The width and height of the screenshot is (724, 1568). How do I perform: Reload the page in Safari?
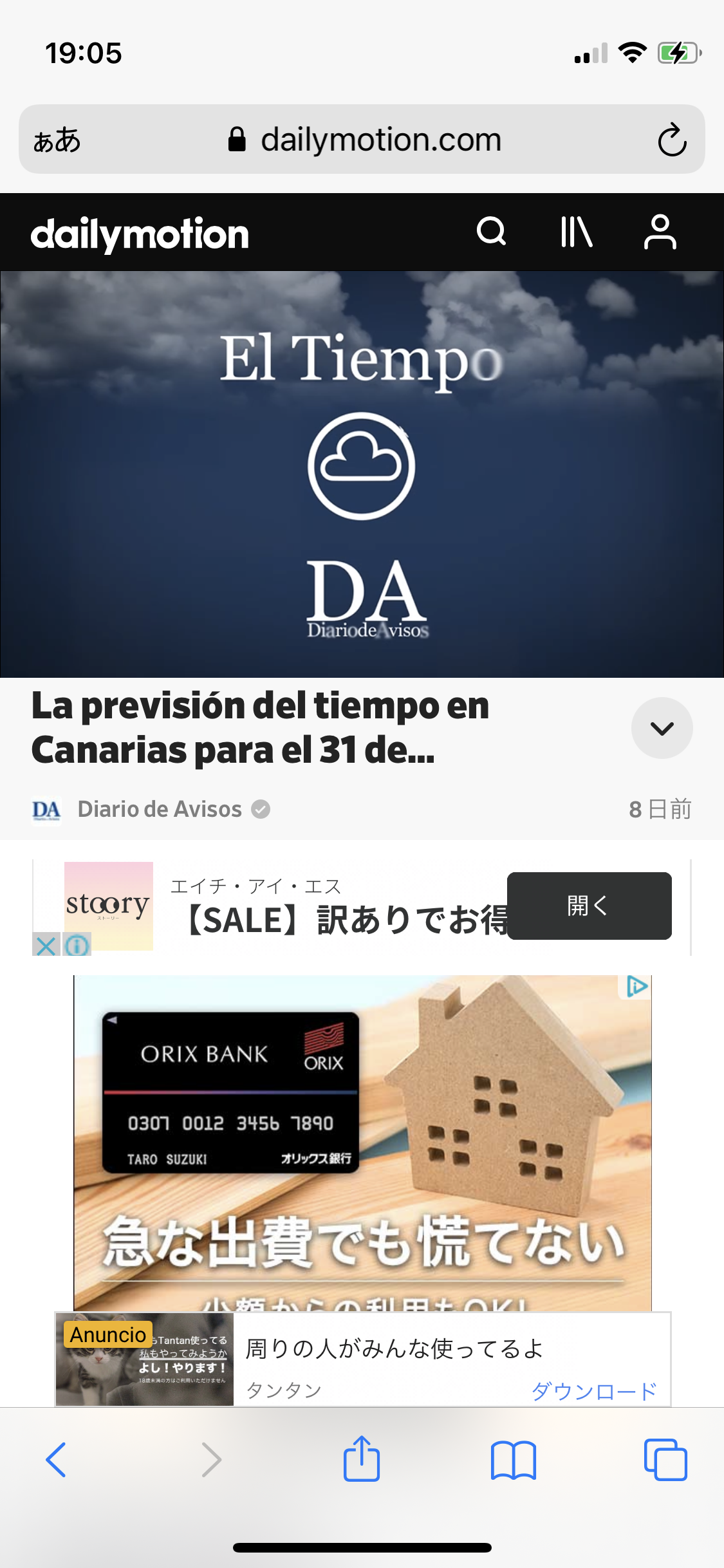point(672,140)
